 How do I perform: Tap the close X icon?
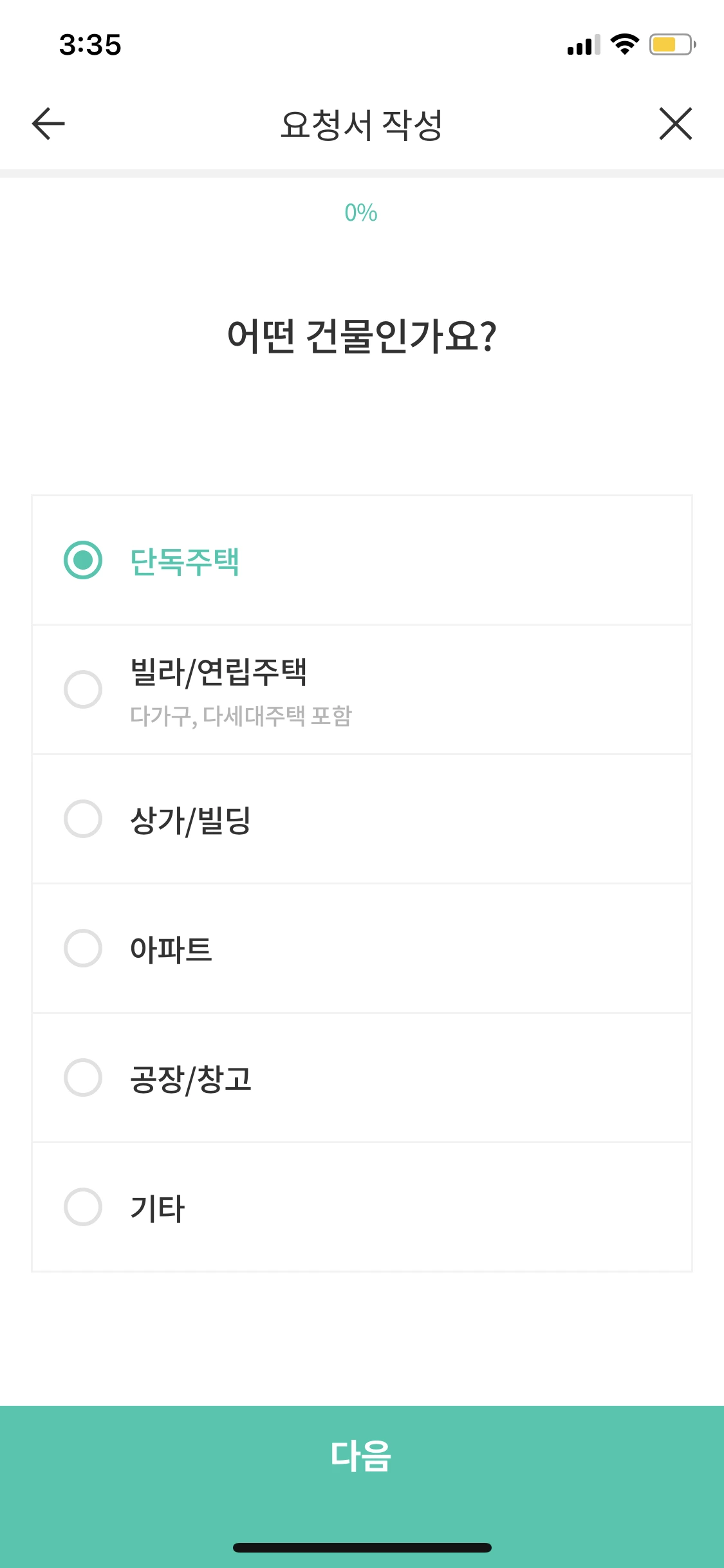(x=675, y=124)
